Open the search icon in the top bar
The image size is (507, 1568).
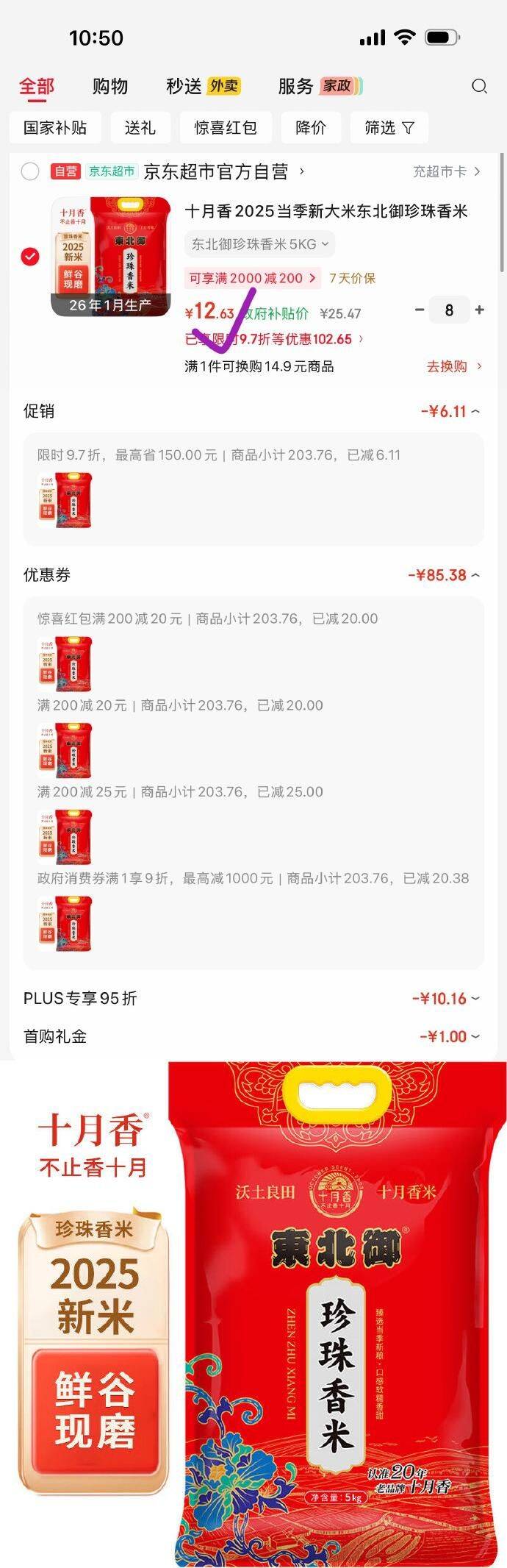tap(479, 87)
